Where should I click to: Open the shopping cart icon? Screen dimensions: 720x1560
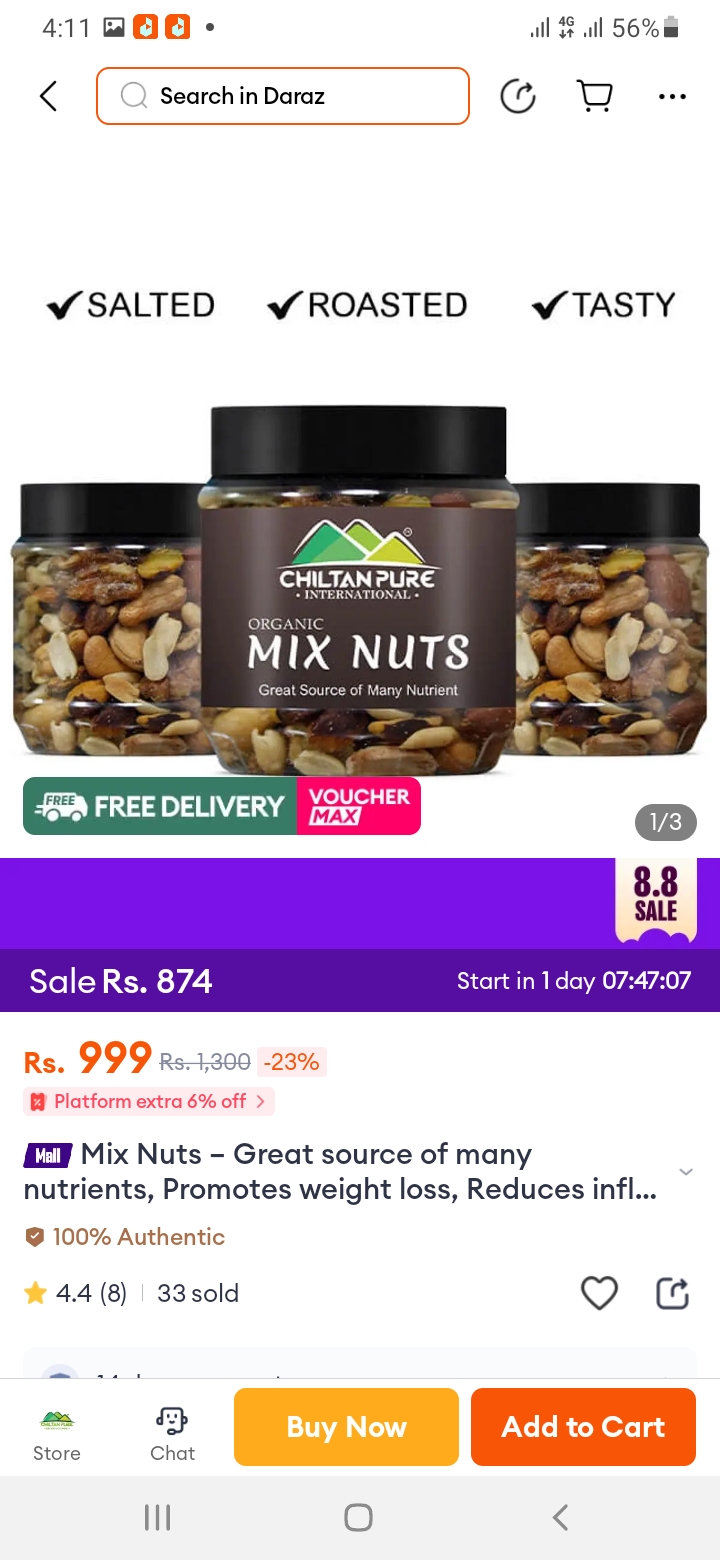click(595, 96)
